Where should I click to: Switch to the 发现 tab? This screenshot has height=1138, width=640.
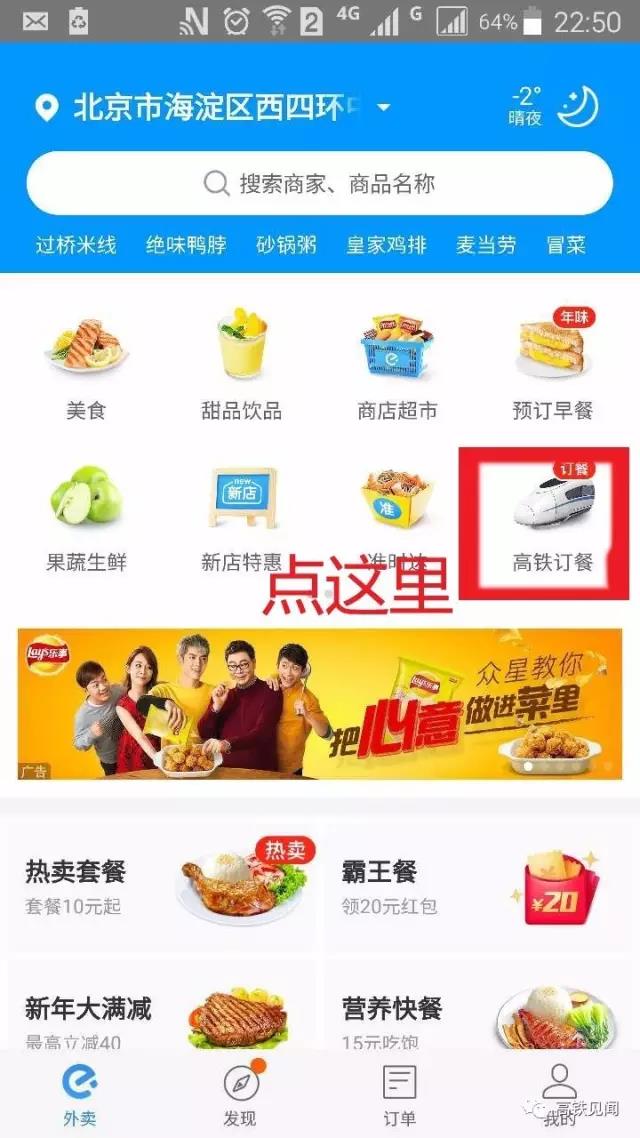tap(241, 1095)
